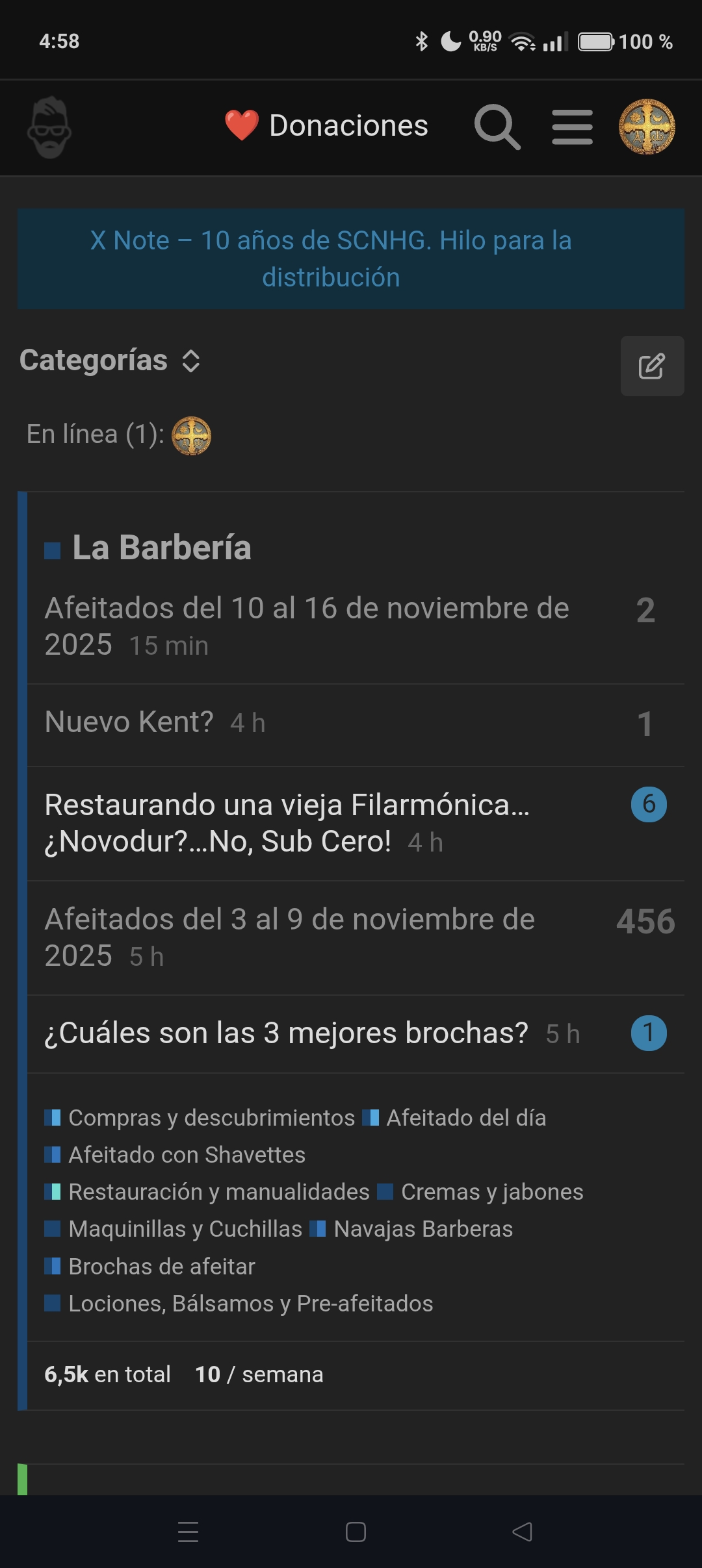Viewport: 702px width, 1568px height.
Task: View the Lociones, Bálsamos y Pre-afeitados subcategory
Action: pyautogui.click(x=250, y=1304)
